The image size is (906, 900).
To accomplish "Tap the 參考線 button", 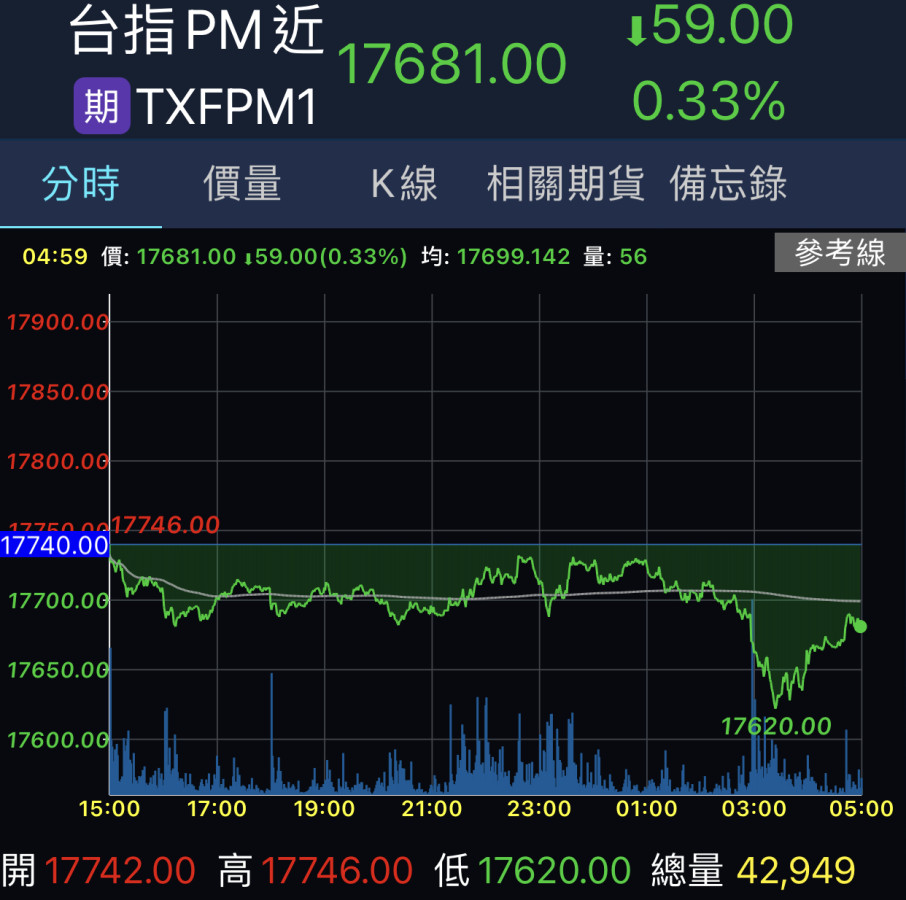I will click(x=840, y=253).
